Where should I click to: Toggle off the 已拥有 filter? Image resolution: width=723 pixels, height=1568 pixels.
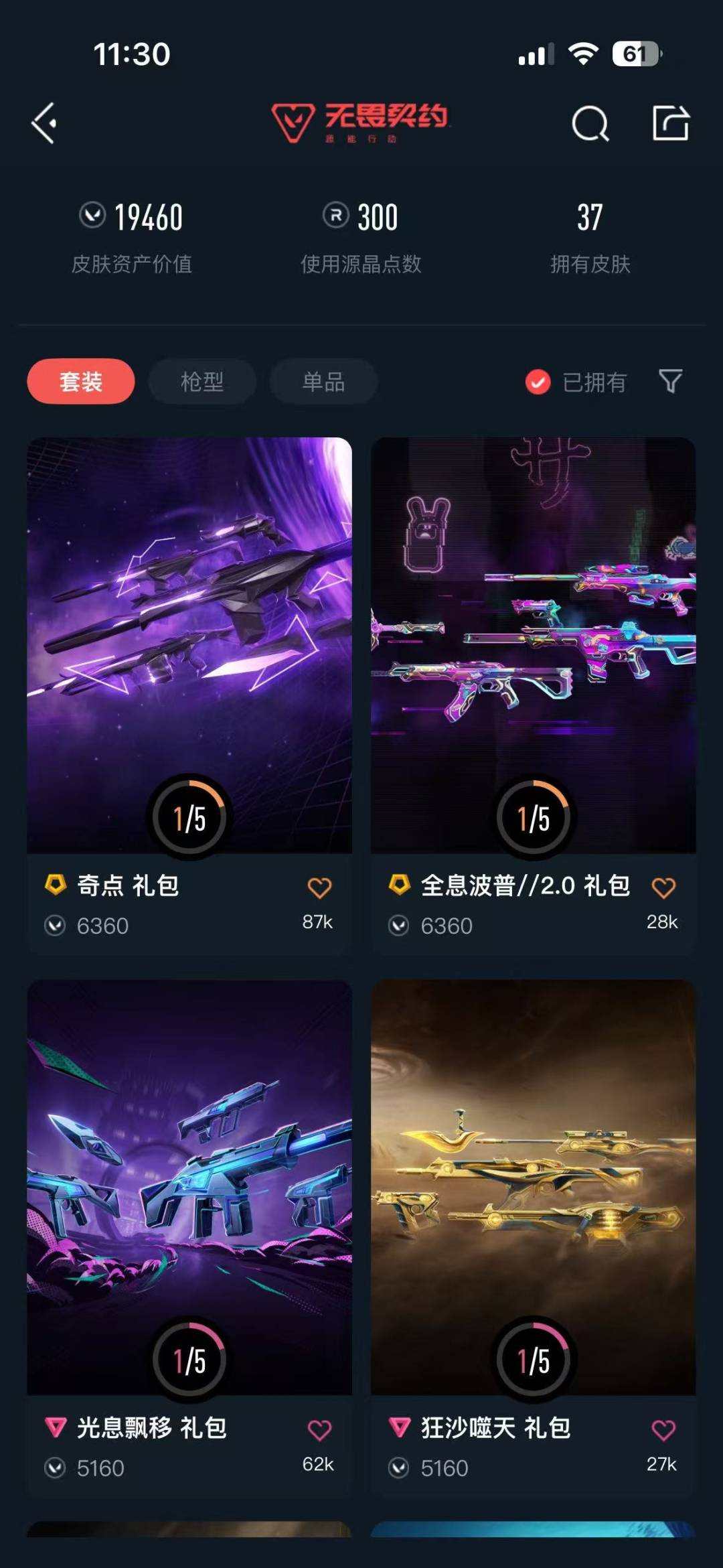538,382
